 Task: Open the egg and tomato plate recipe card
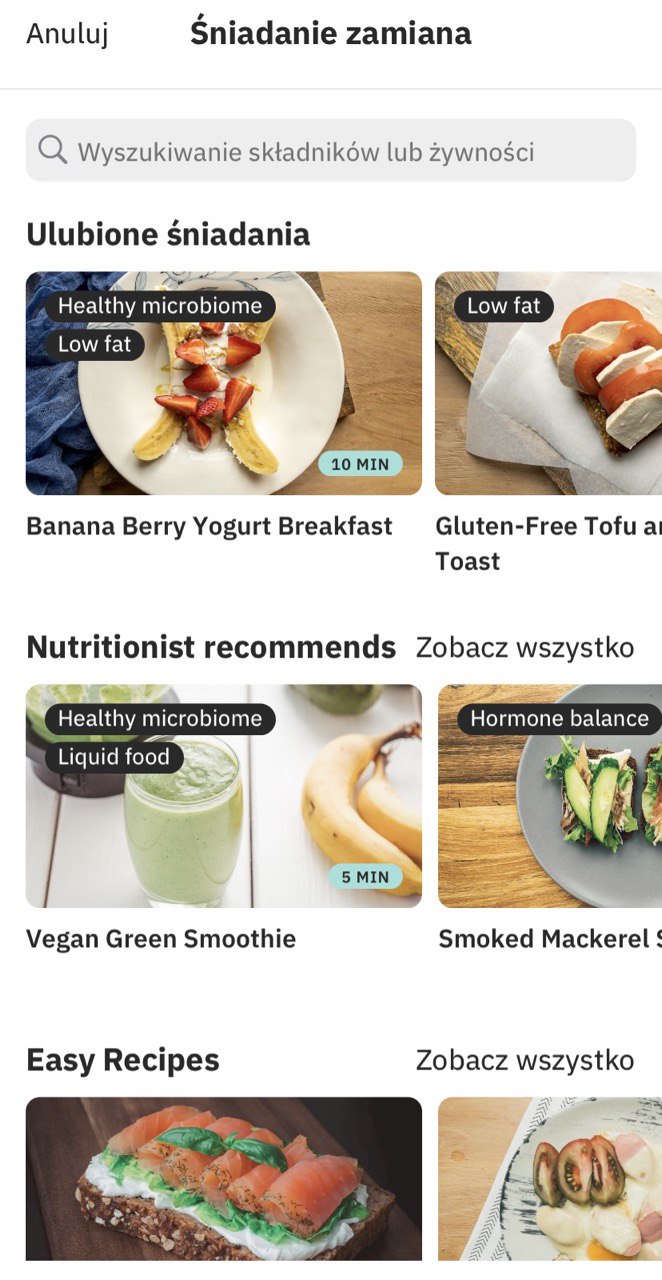point(550,1178)
